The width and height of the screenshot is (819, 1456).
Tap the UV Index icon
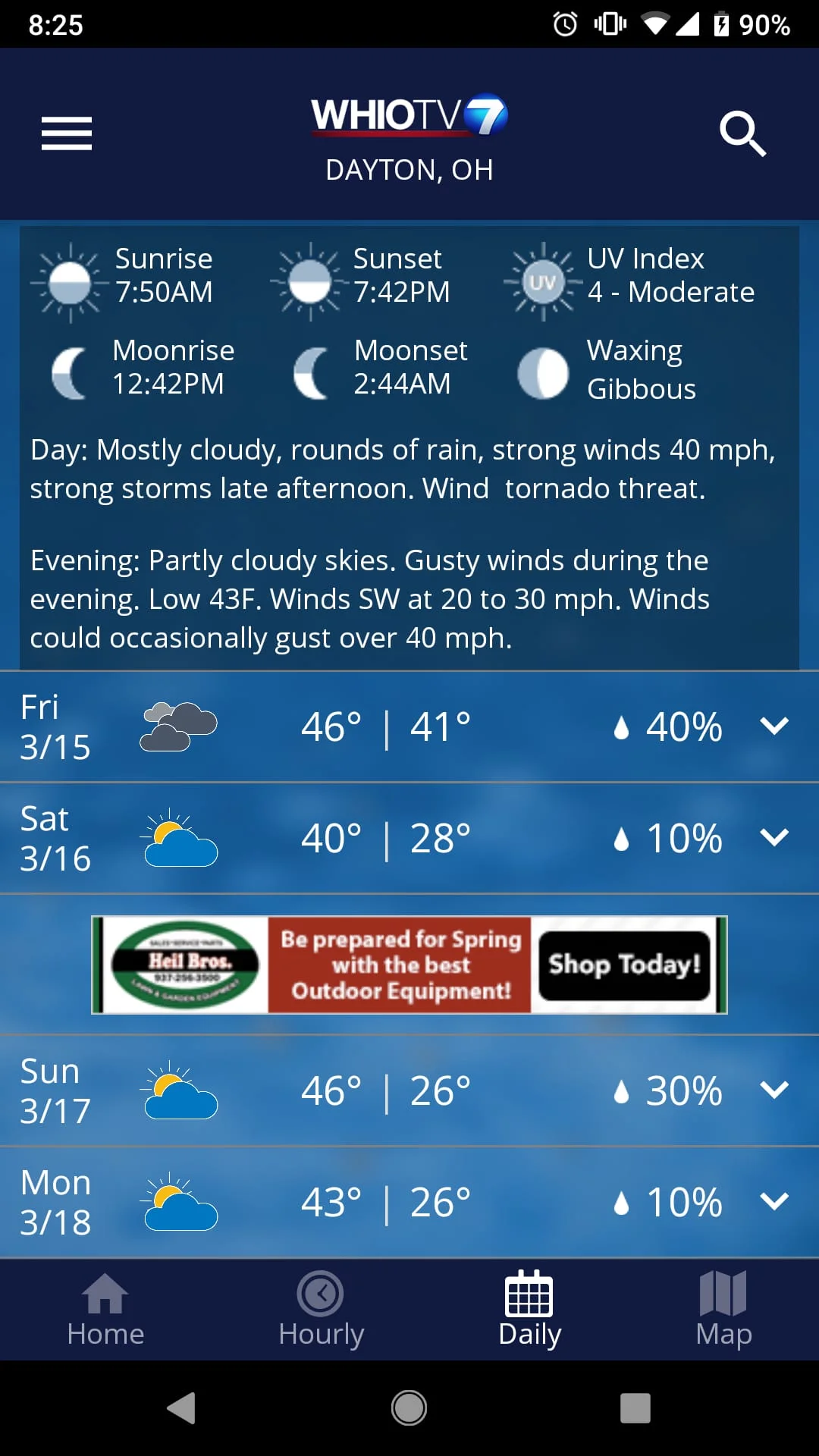[543, 281]
